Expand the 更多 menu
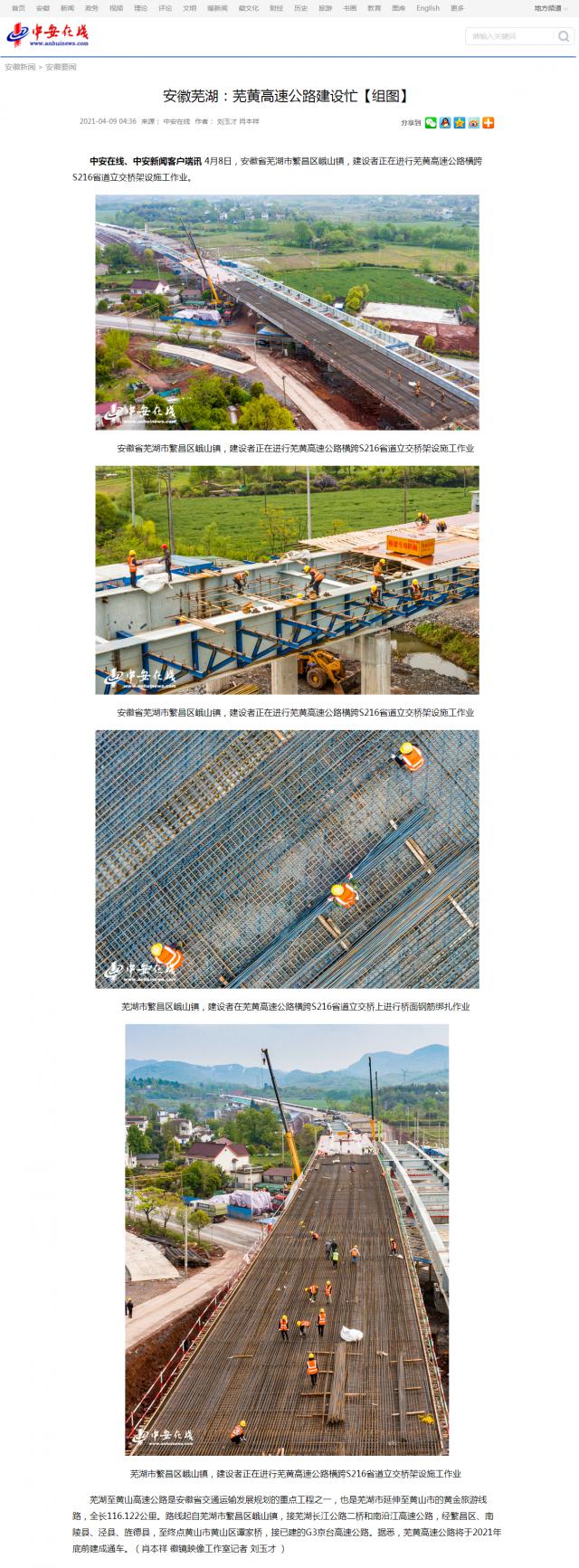This screenshot has height=1568, width=579. pos(457,8)
